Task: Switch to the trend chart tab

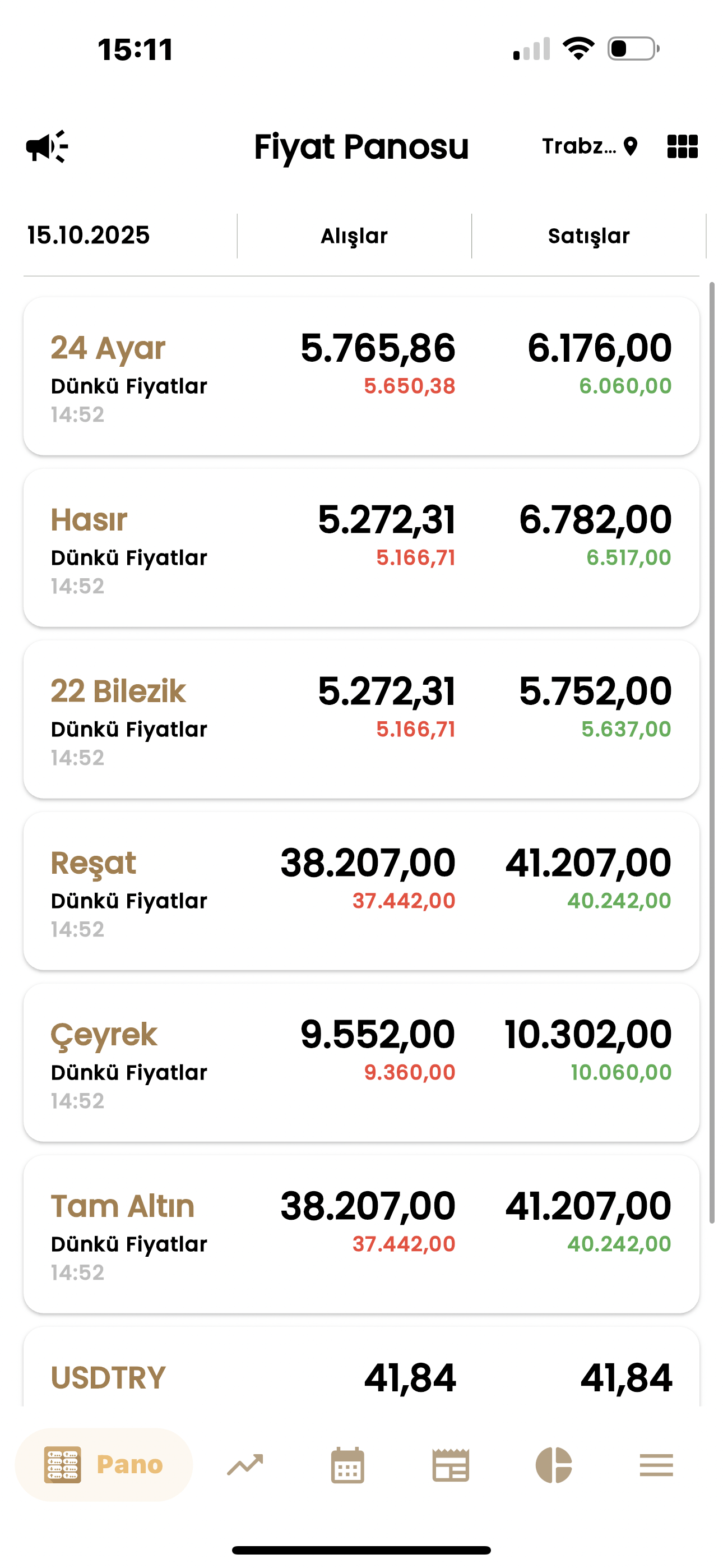Action: [x=245, y=1464]
